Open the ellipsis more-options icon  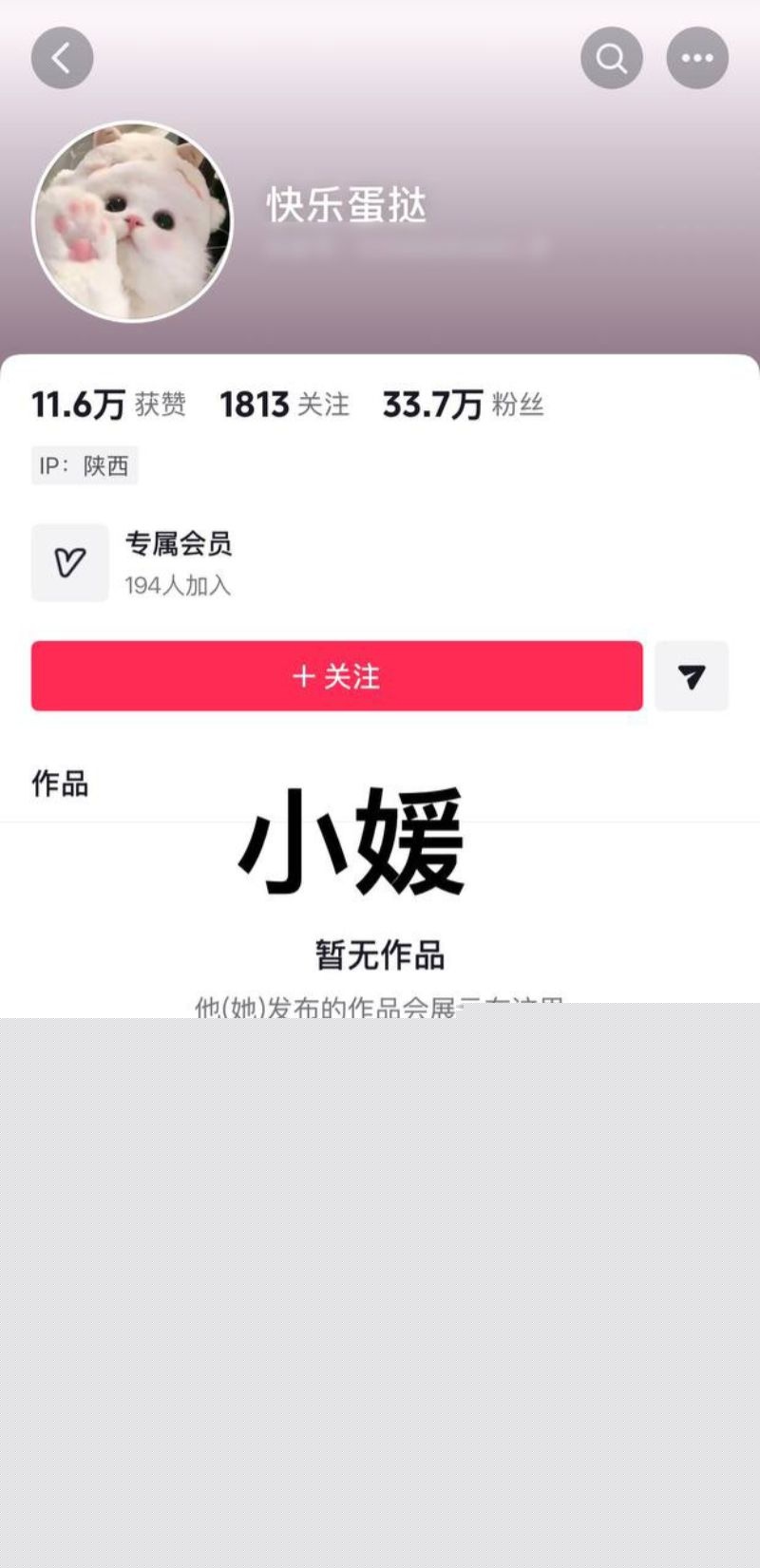697,57
